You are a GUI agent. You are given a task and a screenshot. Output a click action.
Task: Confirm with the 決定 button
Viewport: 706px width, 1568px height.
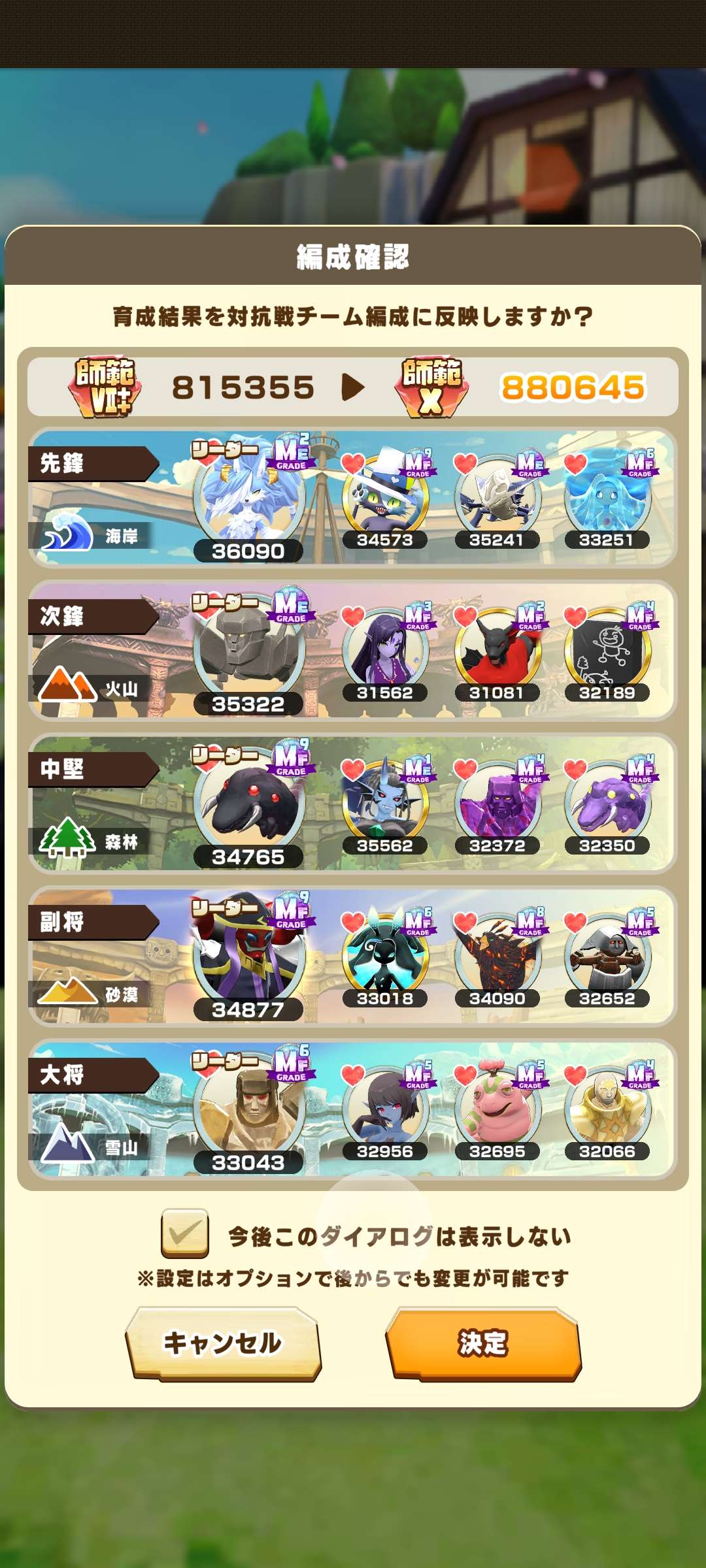[x=483, y=1343]
